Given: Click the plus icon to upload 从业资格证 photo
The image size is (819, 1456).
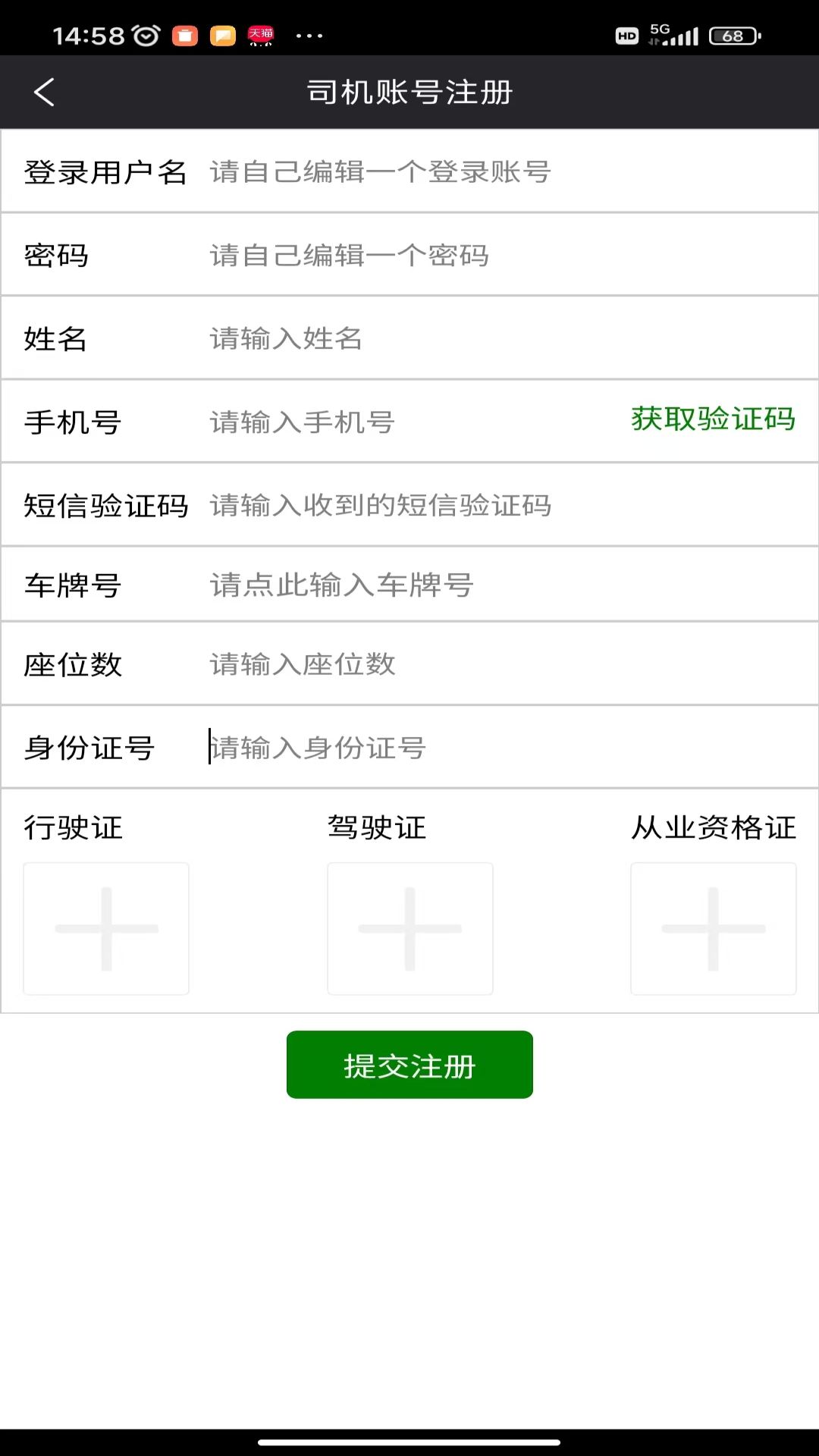Looking at the screenshot, I should pyautogui.click(x=713, y=928).
